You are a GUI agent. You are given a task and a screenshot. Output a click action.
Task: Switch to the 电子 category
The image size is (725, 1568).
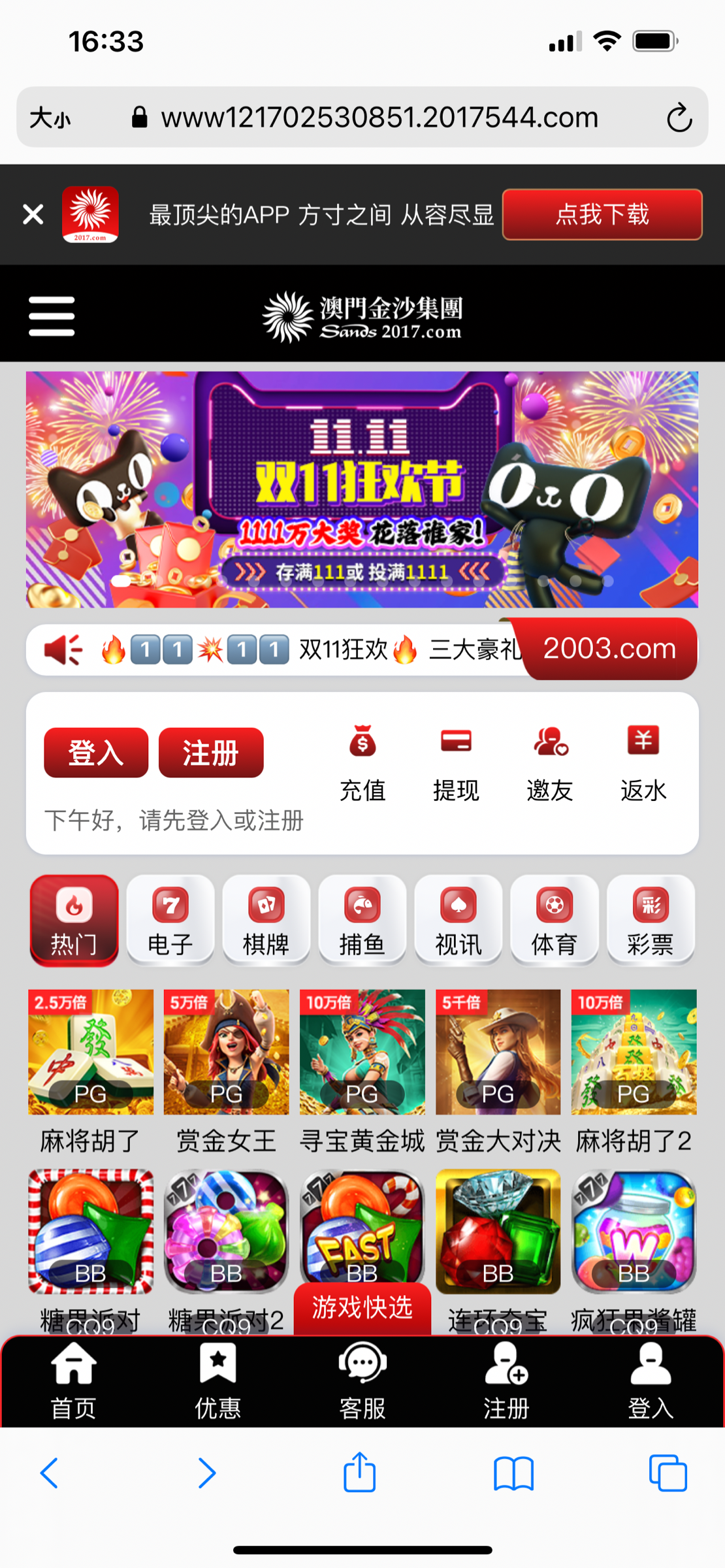[170, 919]
